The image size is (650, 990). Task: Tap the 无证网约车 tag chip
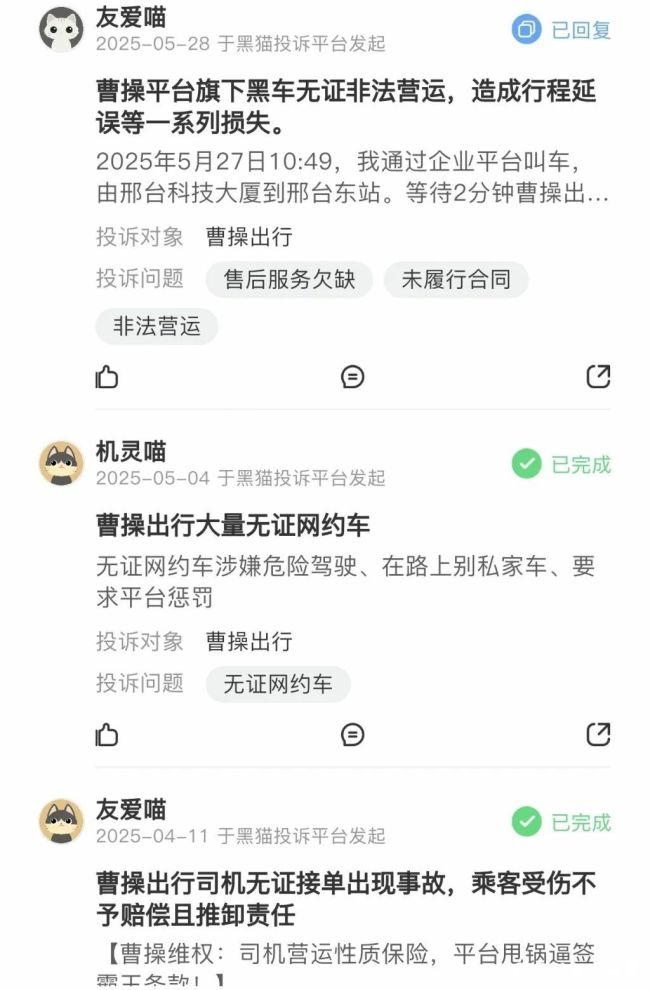tap(278, 684)
